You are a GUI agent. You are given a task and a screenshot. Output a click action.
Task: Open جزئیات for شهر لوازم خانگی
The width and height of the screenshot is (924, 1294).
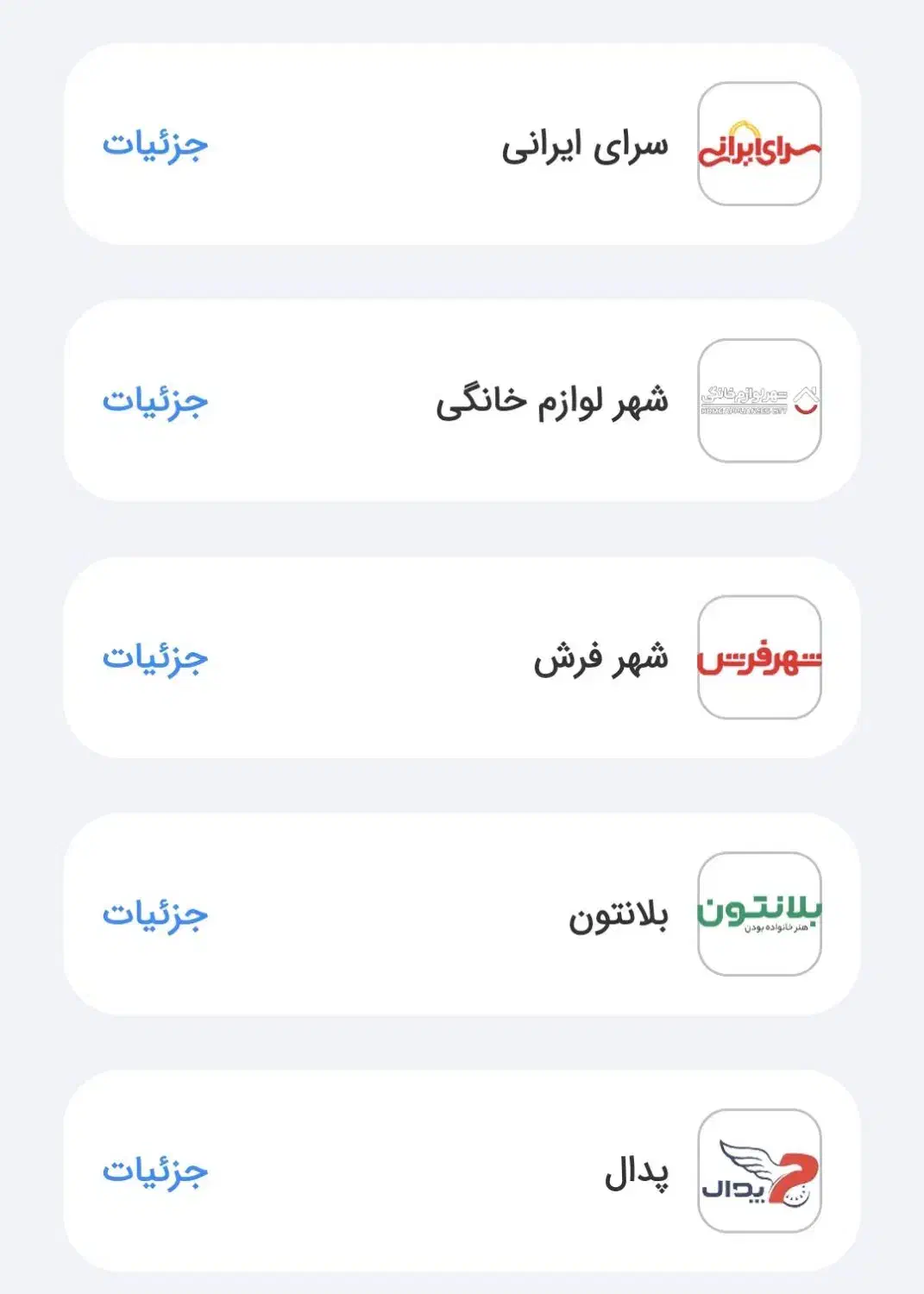click(157, 401)
